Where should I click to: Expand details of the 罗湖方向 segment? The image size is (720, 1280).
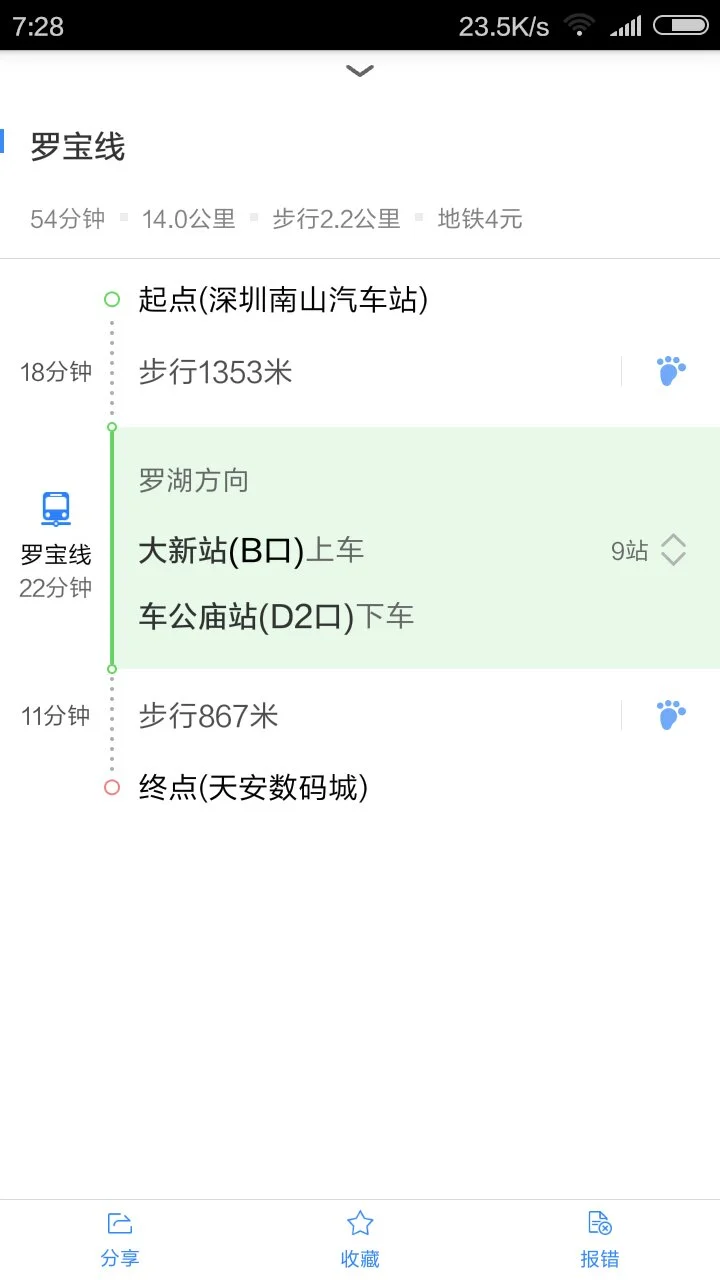tap(193, 480)
